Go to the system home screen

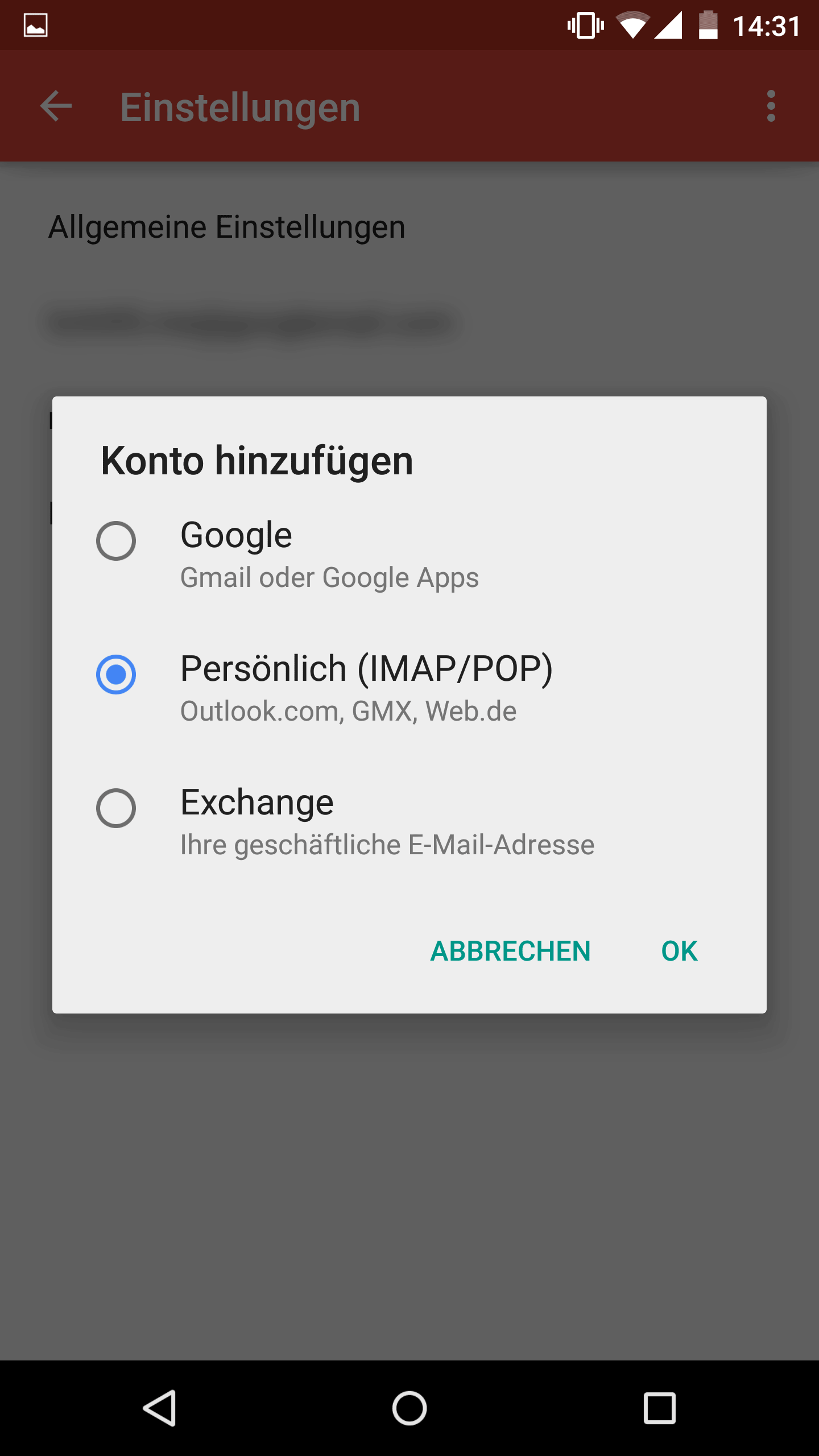point(409,1408)
